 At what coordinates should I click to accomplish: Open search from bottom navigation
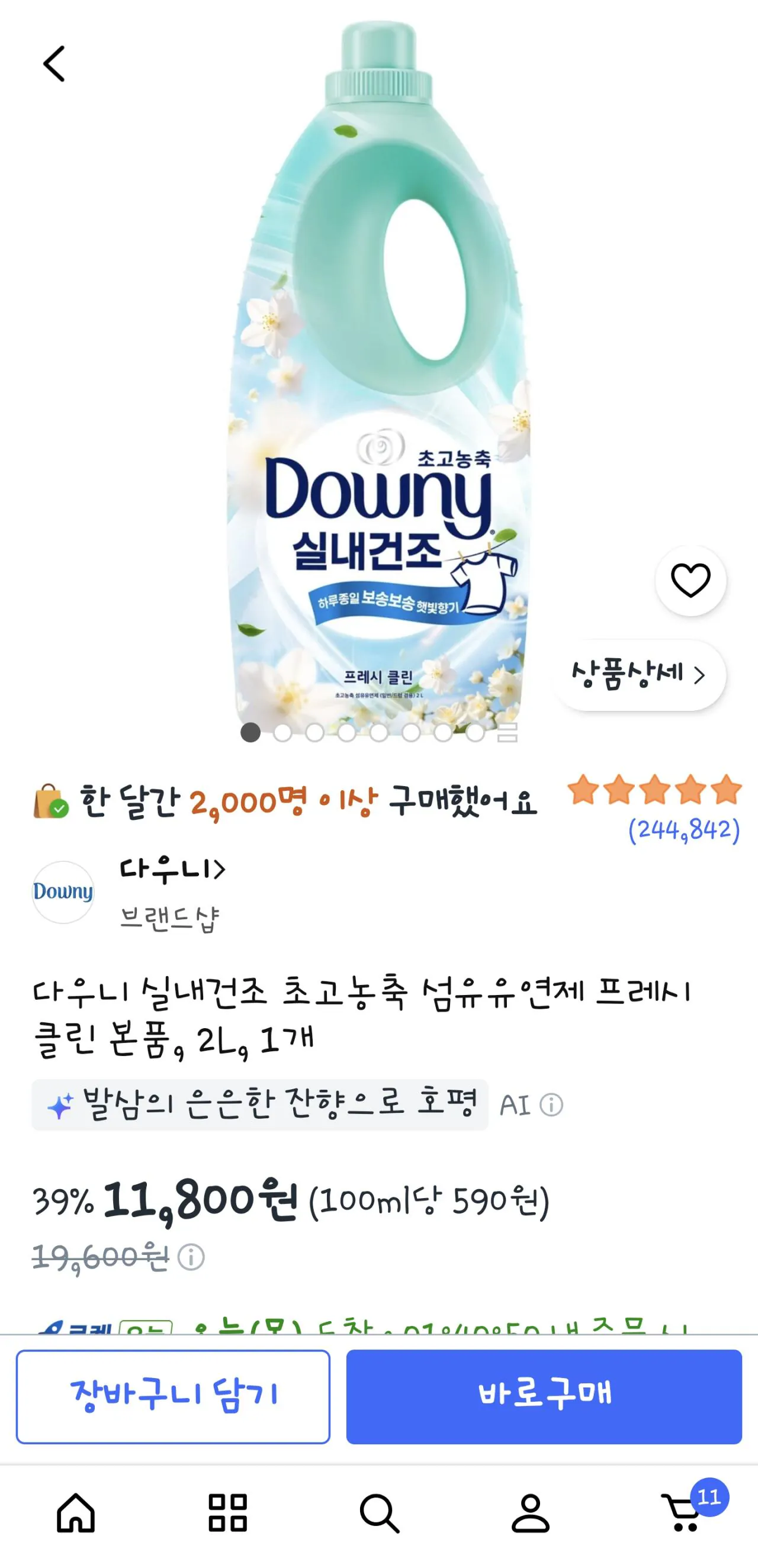point(378,1512)
